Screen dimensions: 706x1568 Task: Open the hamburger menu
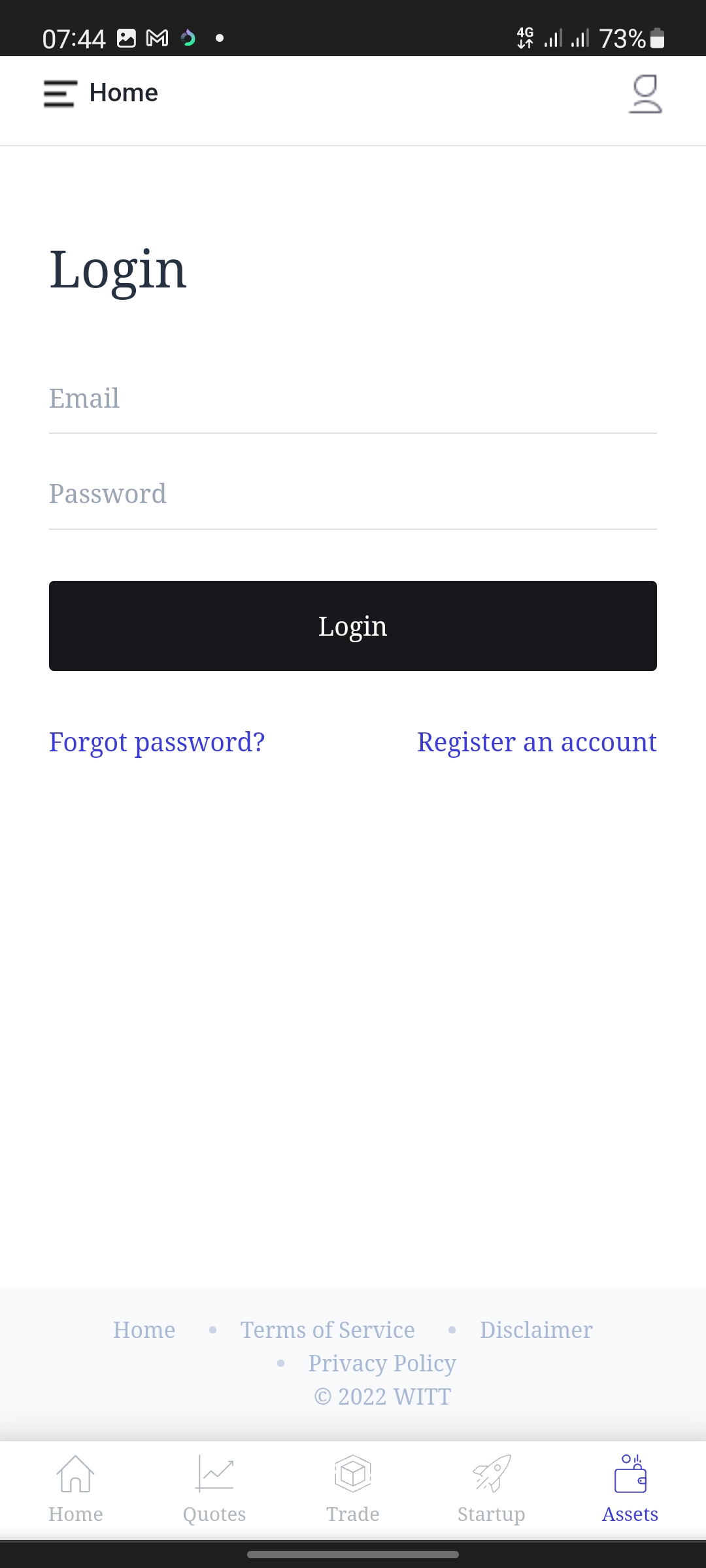pos(60,93)
